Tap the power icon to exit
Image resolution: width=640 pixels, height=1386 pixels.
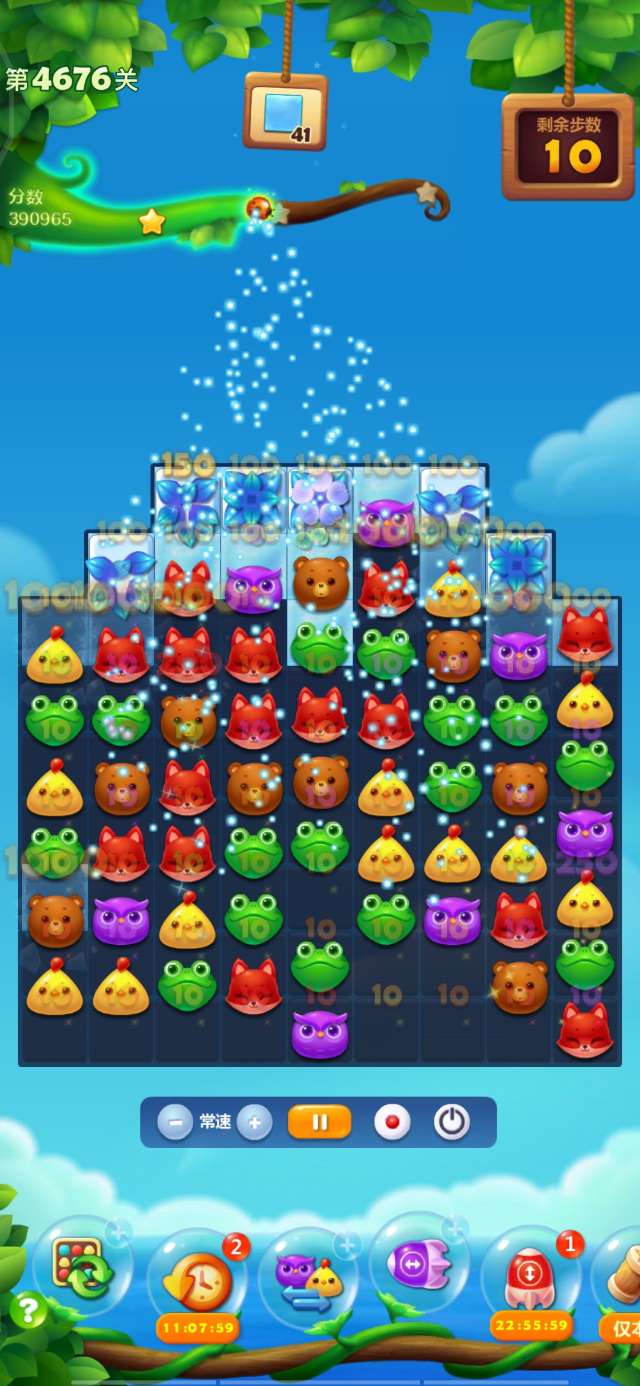click(452, 1122)
